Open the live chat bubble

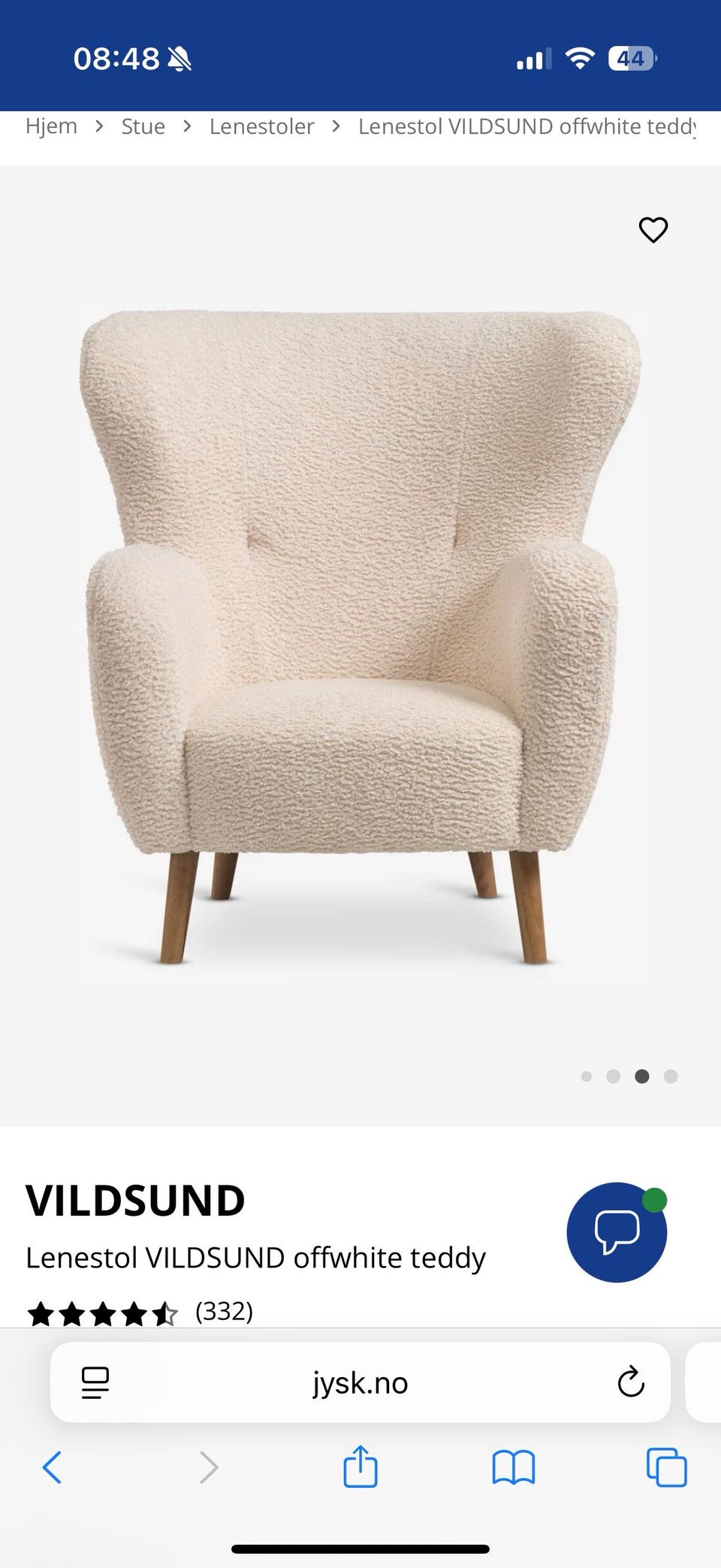[617, 1233]
